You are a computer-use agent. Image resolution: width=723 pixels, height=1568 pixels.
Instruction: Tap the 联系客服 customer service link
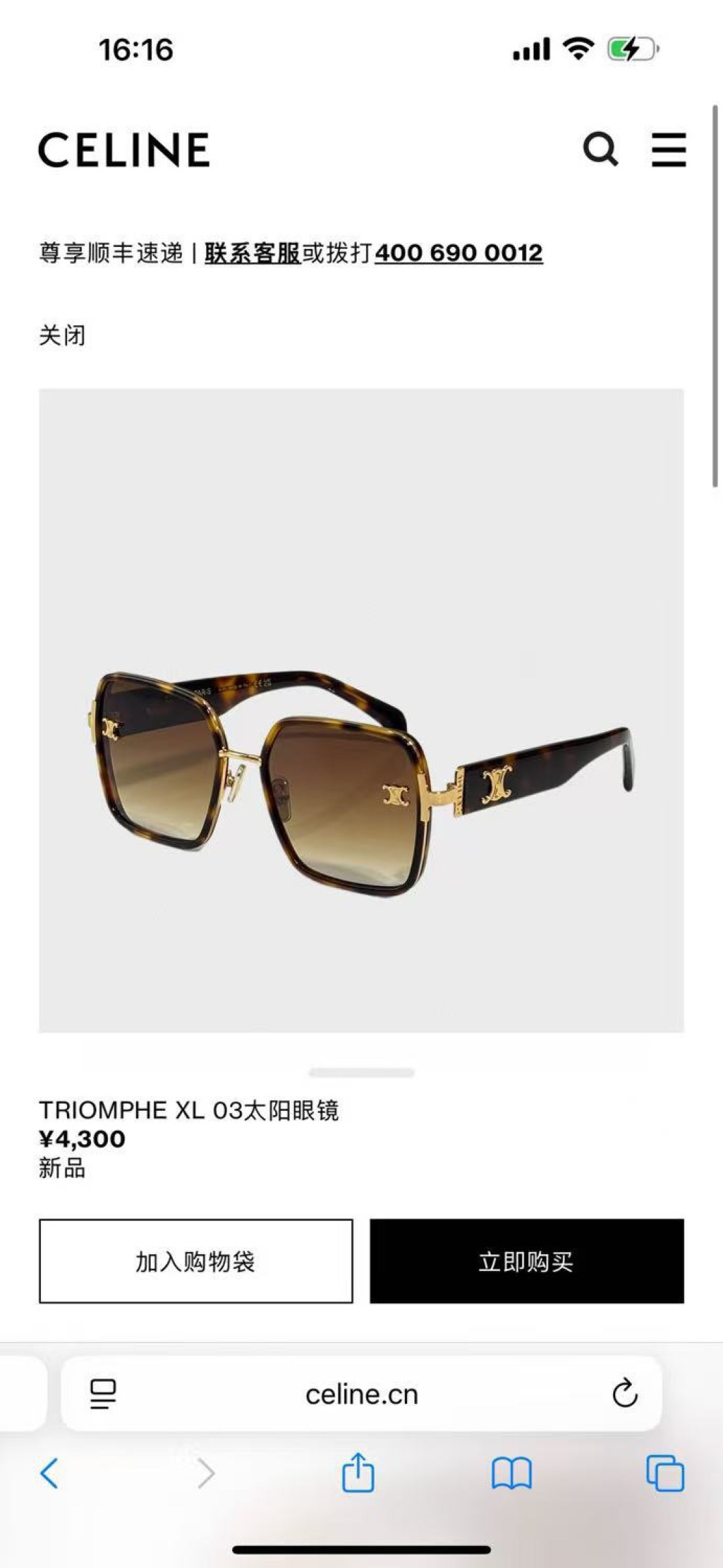point(252,253)
